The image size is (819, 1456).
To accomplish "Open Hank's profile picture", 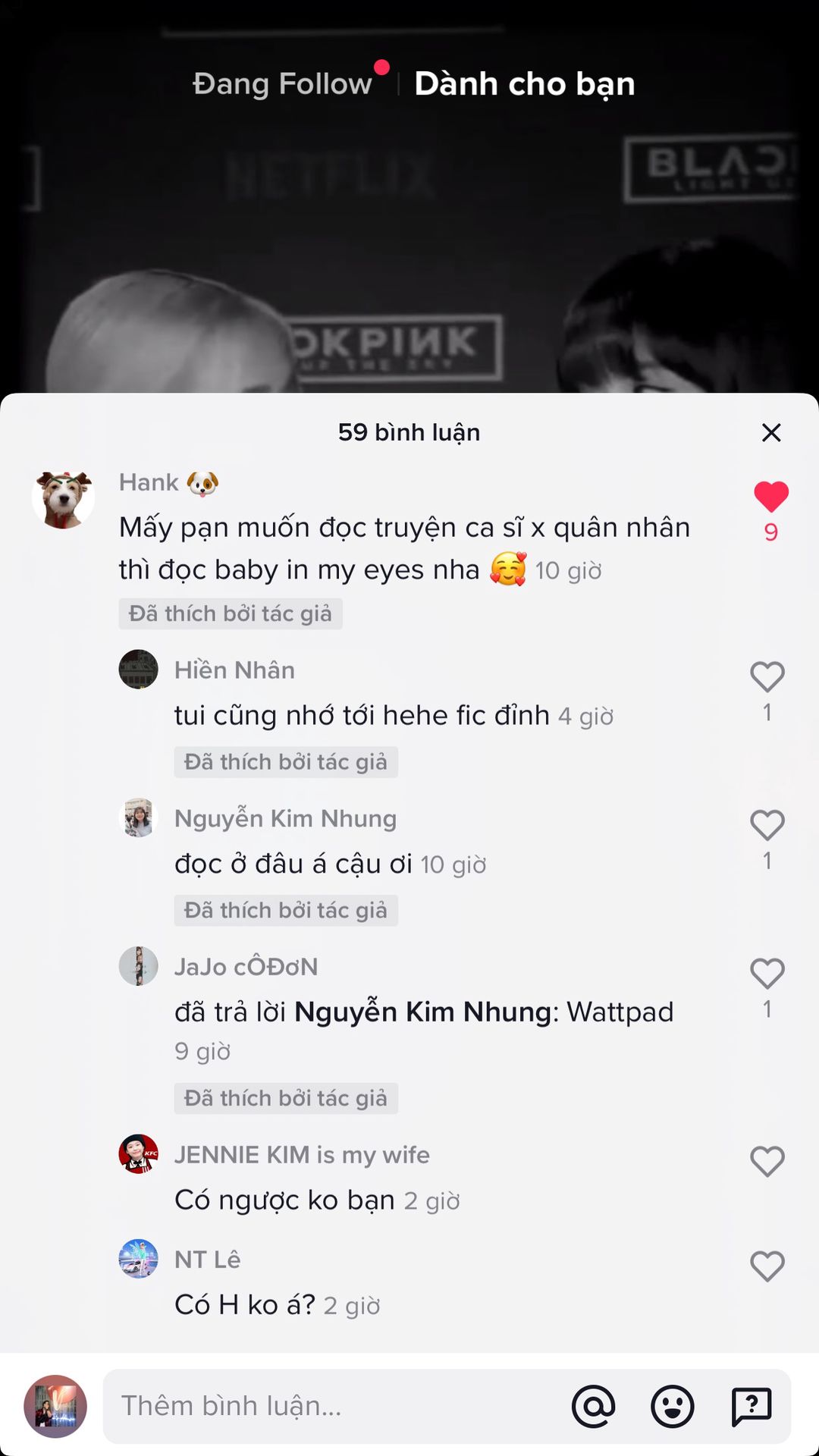I will [x=63, y=499].
